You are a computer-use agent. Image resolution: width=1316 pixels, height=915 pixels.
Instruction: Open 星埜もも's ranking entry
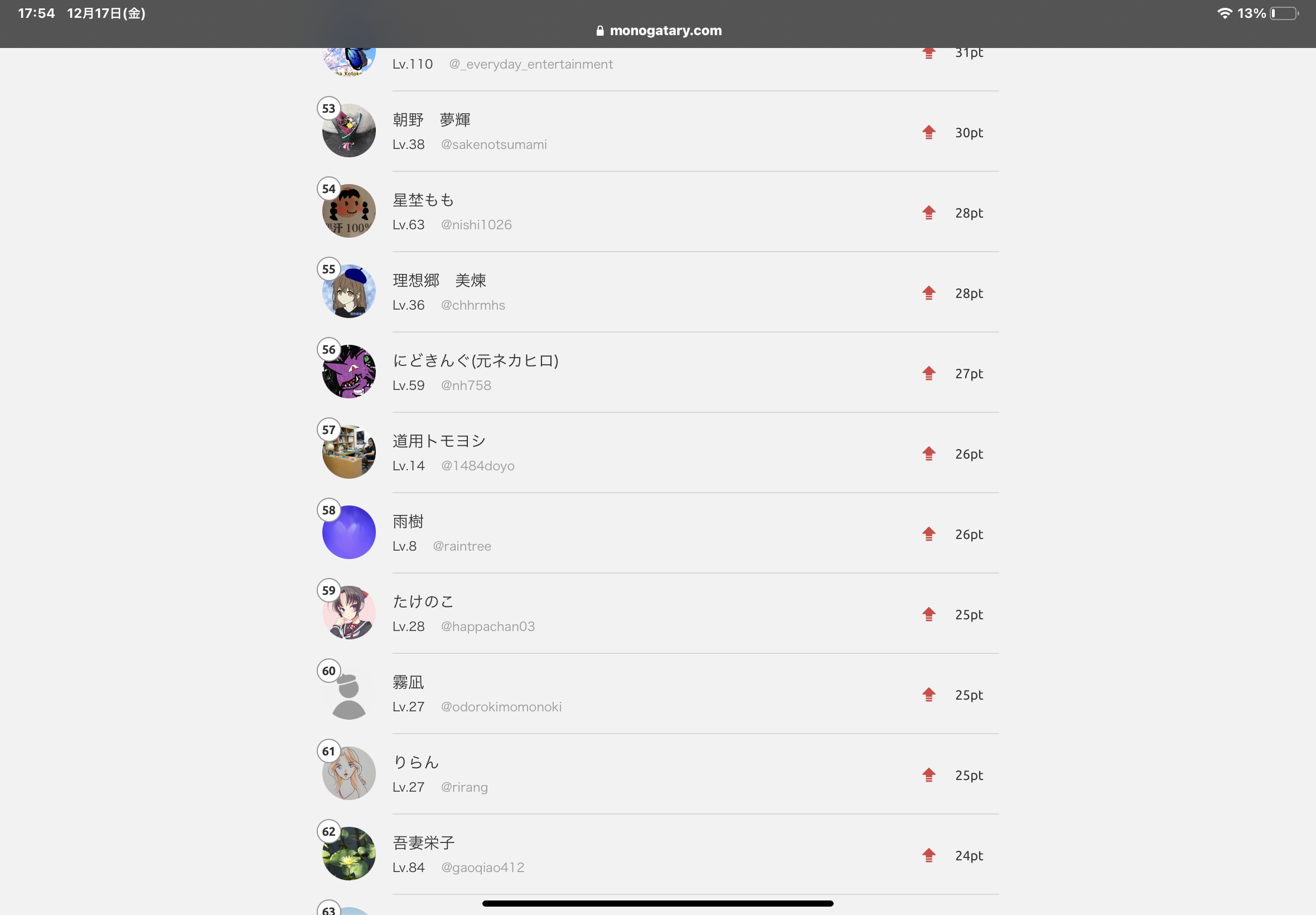(657, 211)
